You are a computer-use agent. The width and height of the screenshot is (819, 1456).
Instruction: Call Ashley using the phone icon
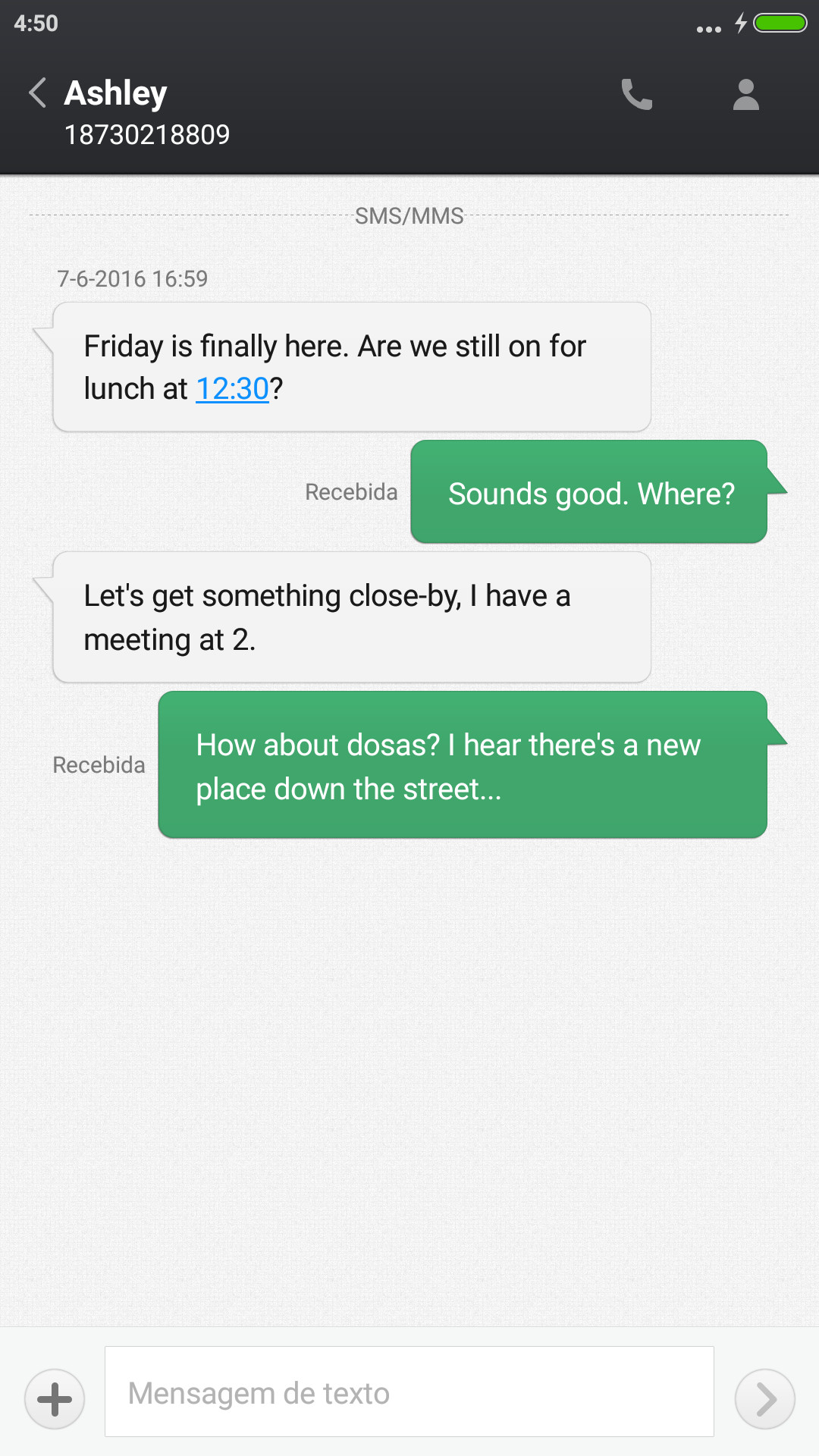pos(636,95)
